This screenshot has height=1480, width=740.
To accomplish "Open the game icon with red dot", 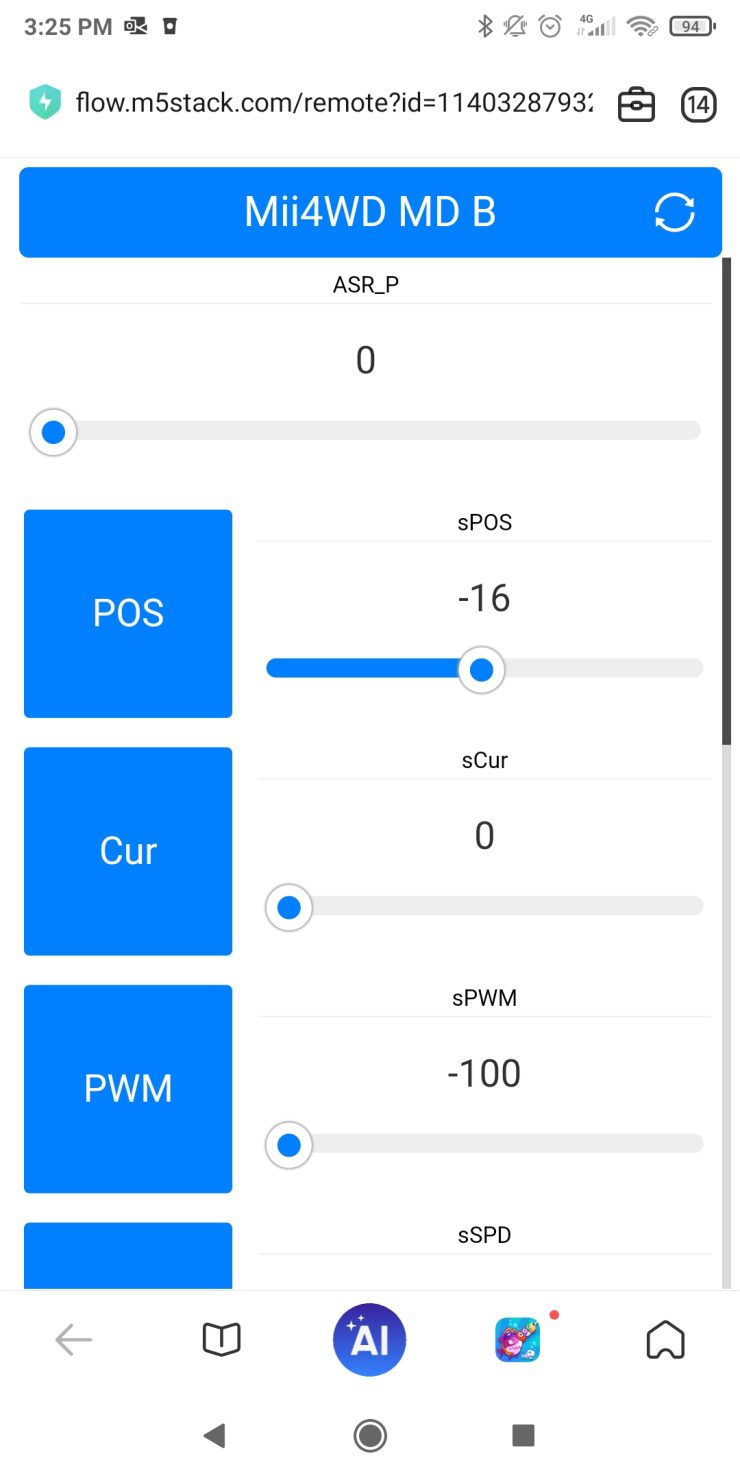I will (518, 1339).
